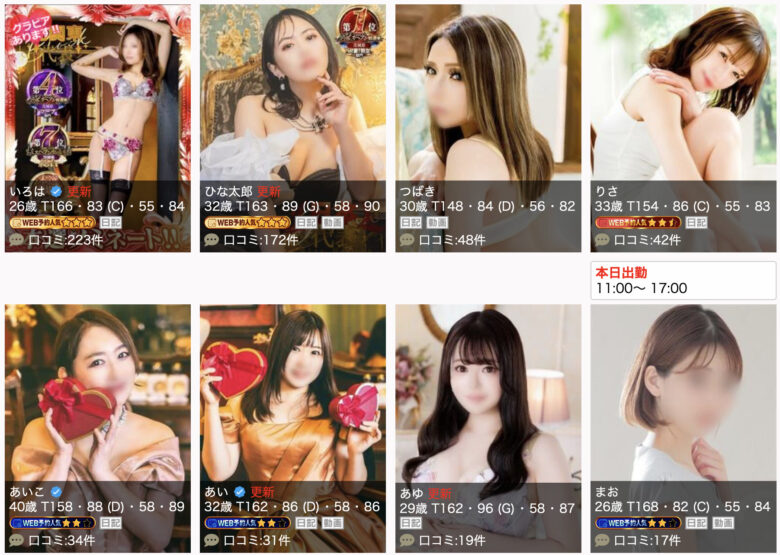The height and width of the screenshot is (555, 780).
Task: Open the 口コミ:34件 reviews for あいこ
Action: click(x=63, y=540)
